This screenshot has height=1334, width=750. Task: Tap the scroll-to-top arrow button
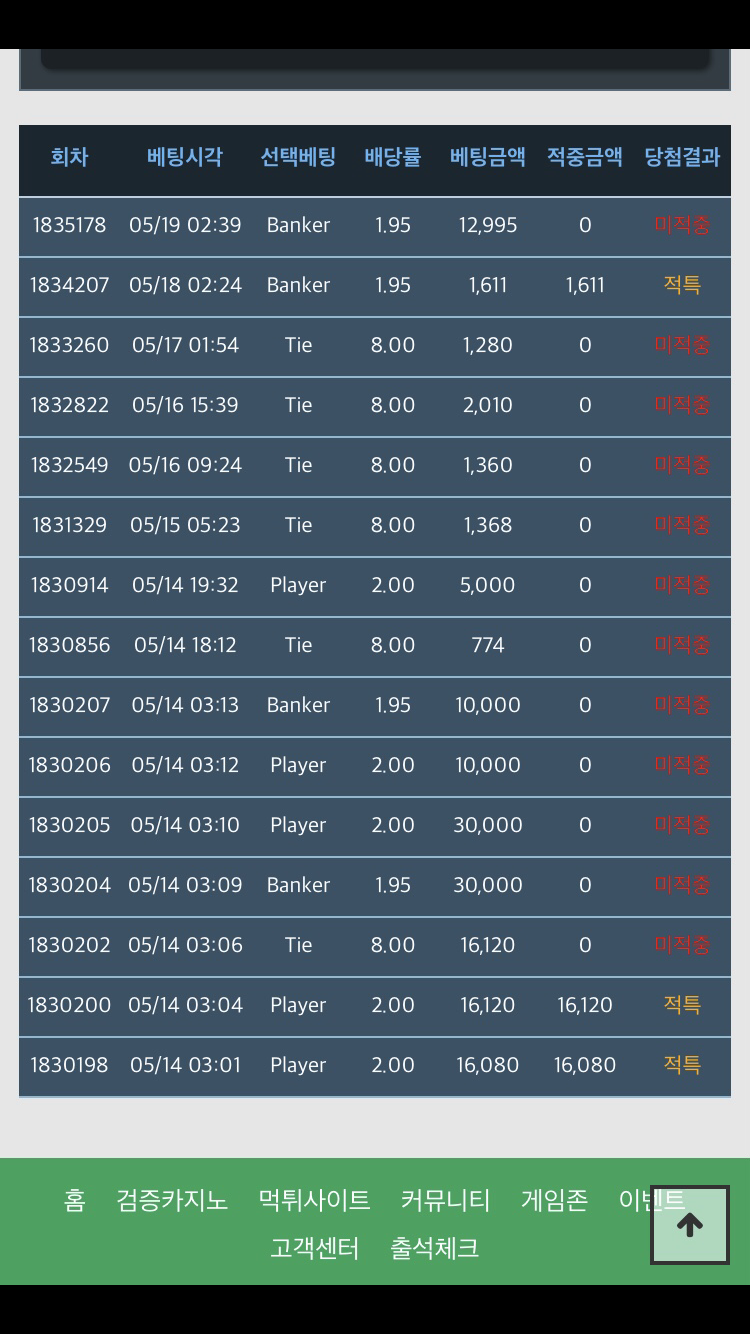[x=689, y=1225]
